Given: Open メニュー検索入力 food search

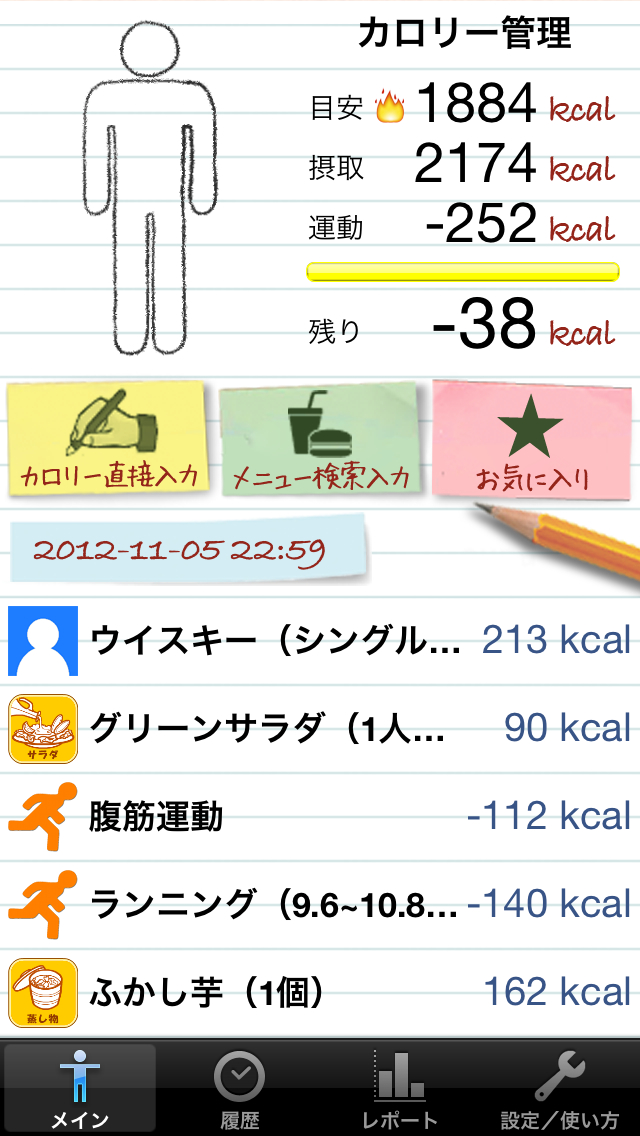Looking at the screenshot, I should 320,440.
